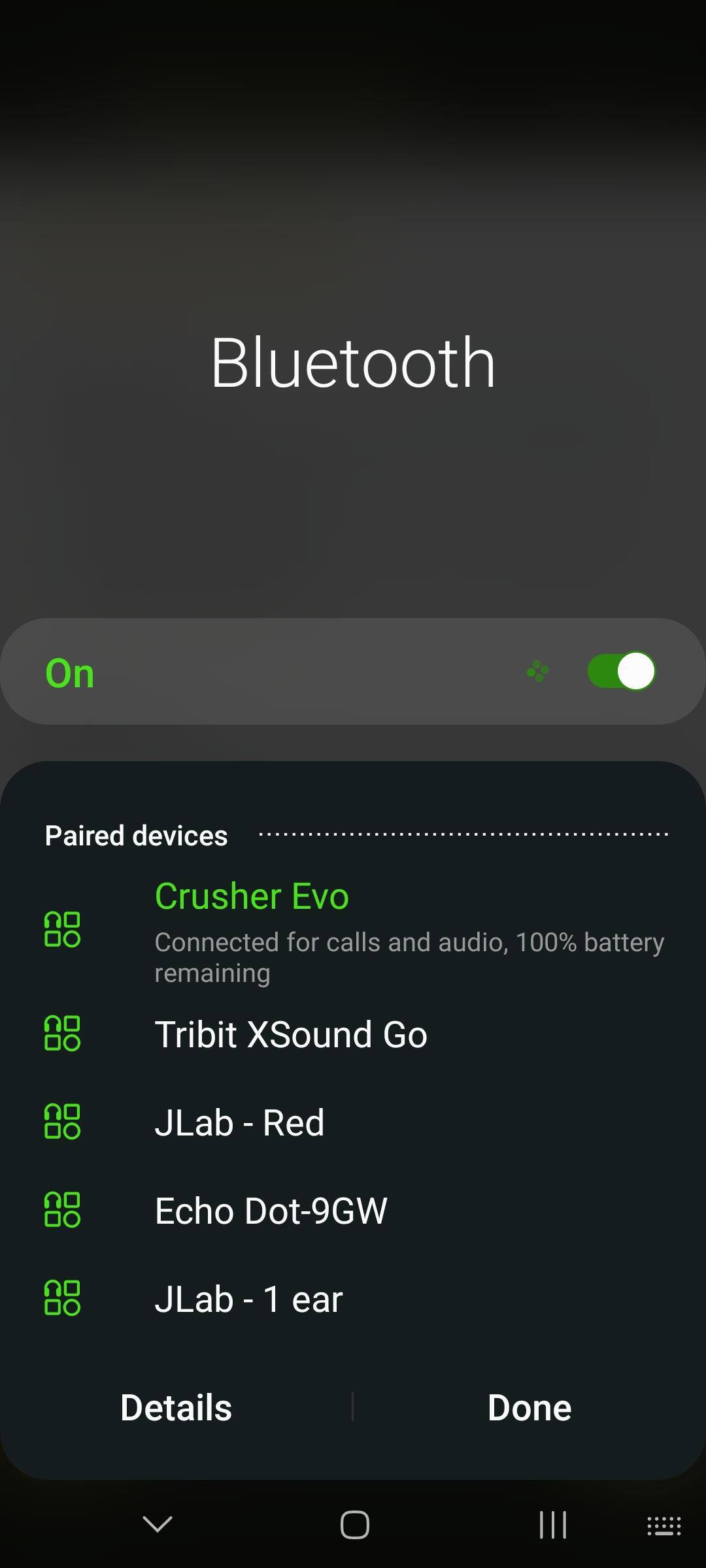The width and height of the screenshot is (706, 1568).
Task: Open the recent apps view
Action: pos(552,1525)
